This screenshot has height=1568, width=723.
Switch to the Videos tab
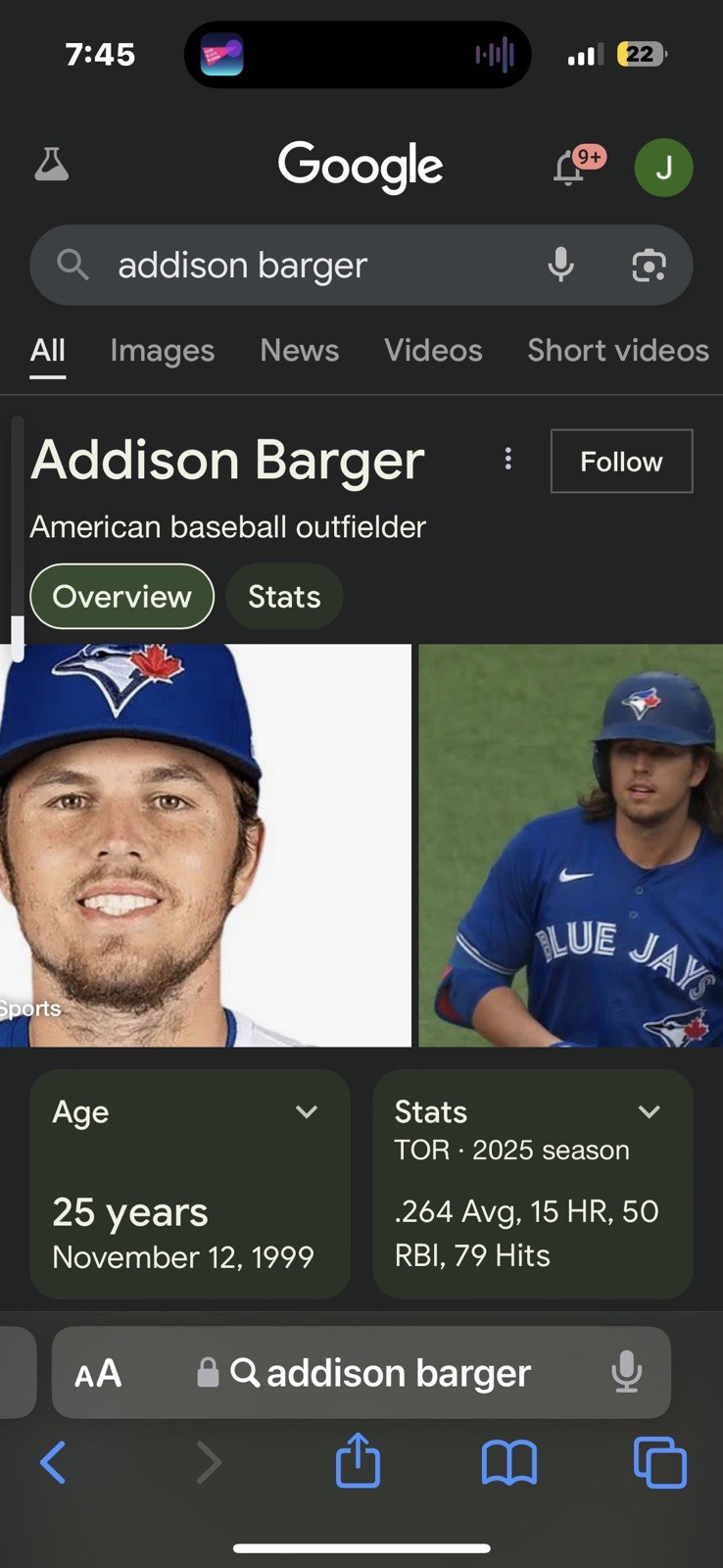point(433,351)
